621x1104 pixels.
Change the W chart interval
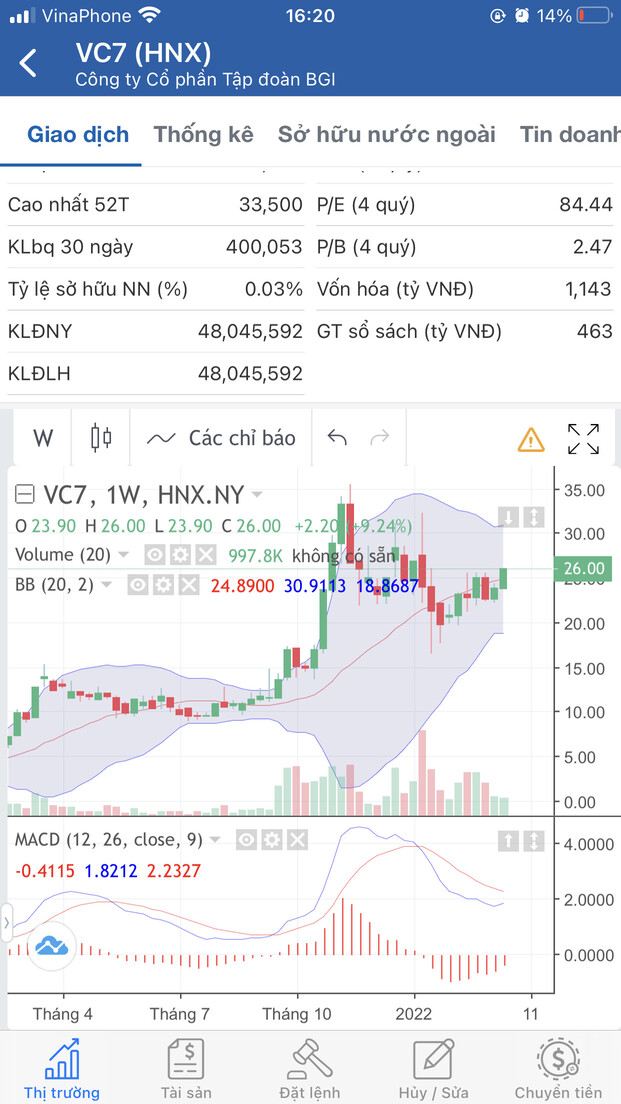pyautogui.click(x=43, y=438)
